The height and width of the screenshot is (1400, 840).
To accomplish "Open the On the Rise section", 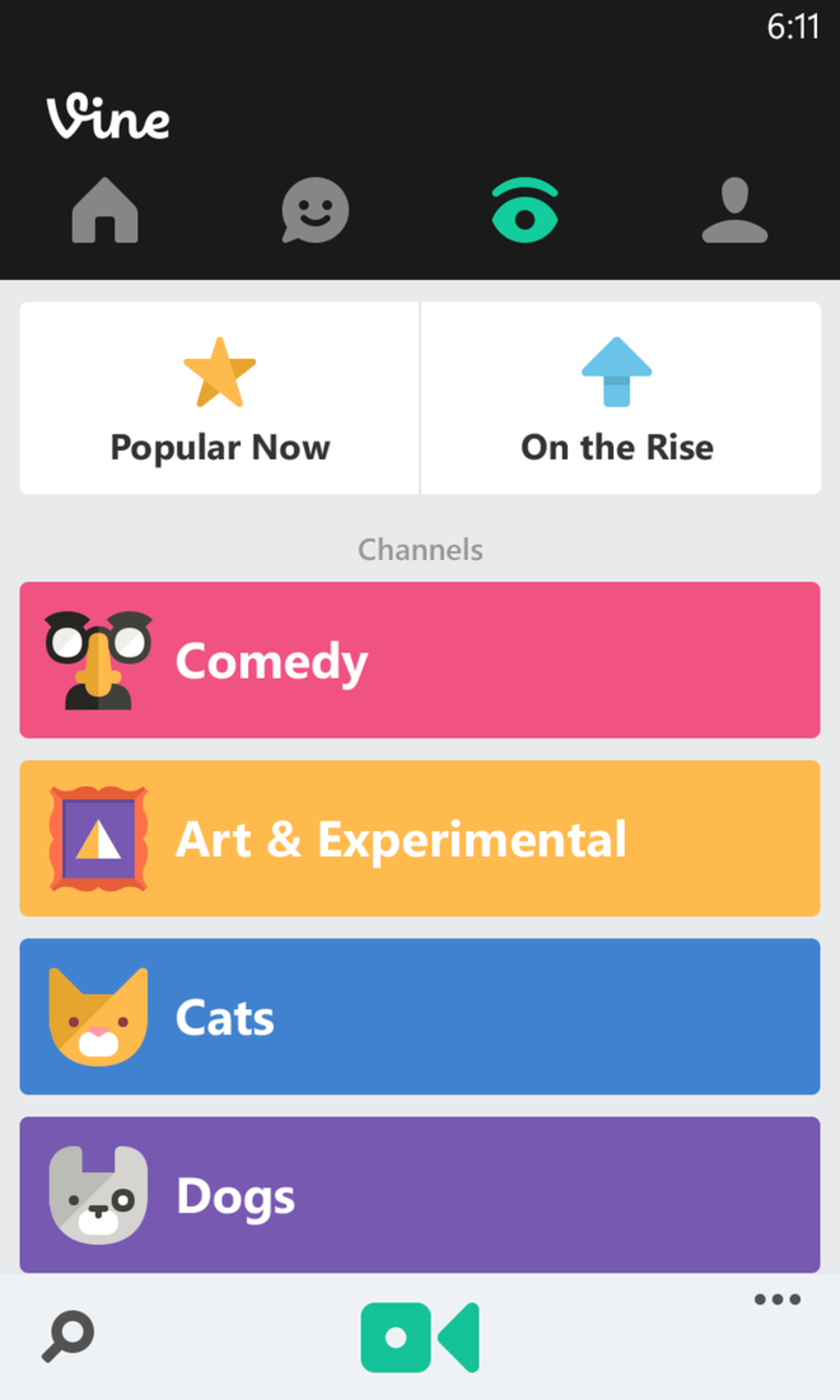I will (618, 398).
